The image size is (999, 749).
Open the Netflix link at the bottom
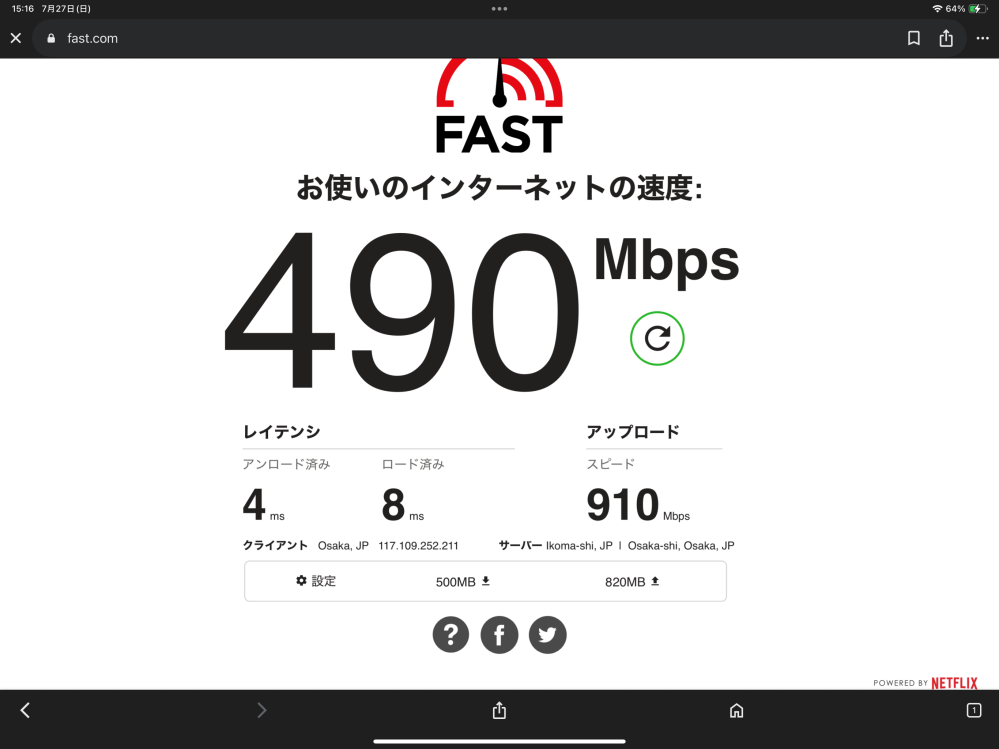954,683
